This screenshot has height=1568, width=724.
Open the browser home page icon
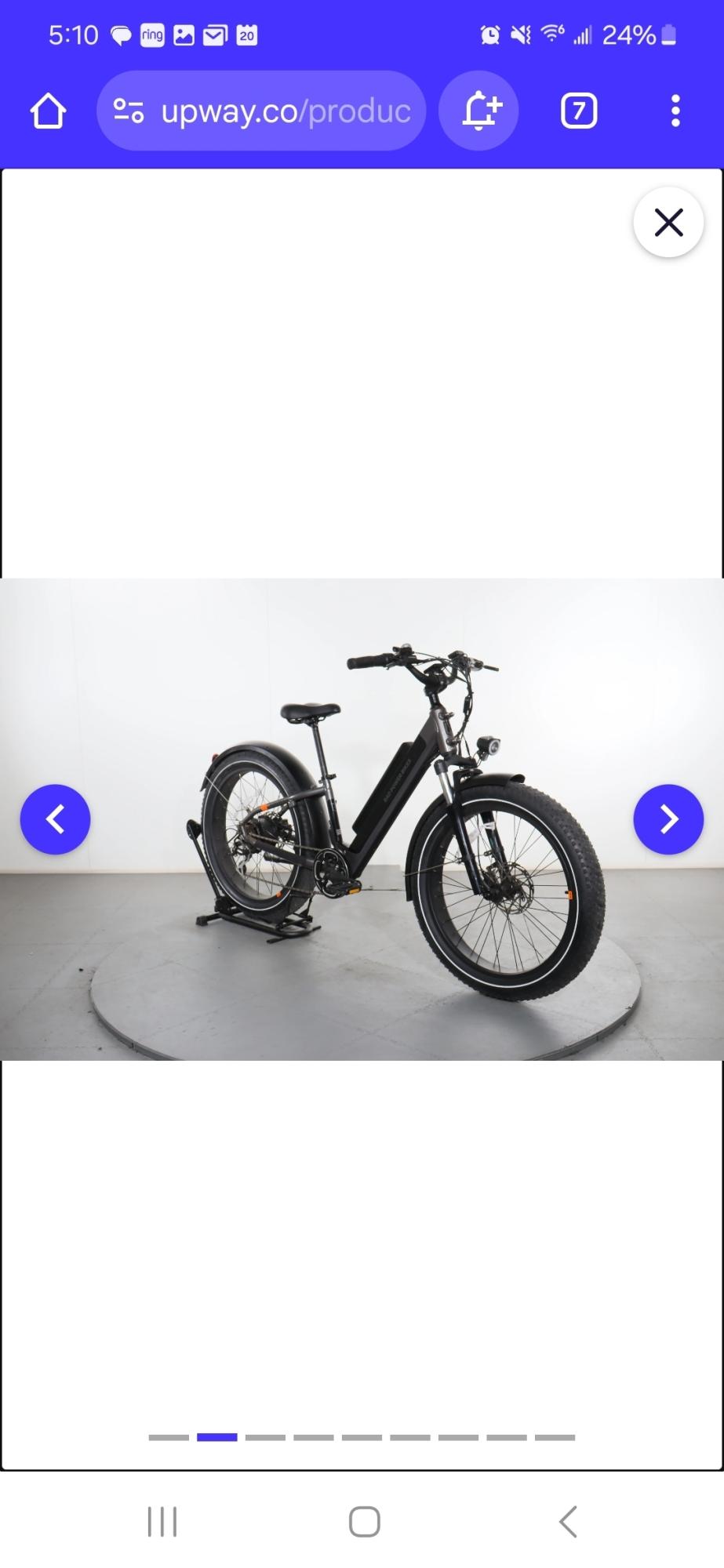(x=48, y=111)
